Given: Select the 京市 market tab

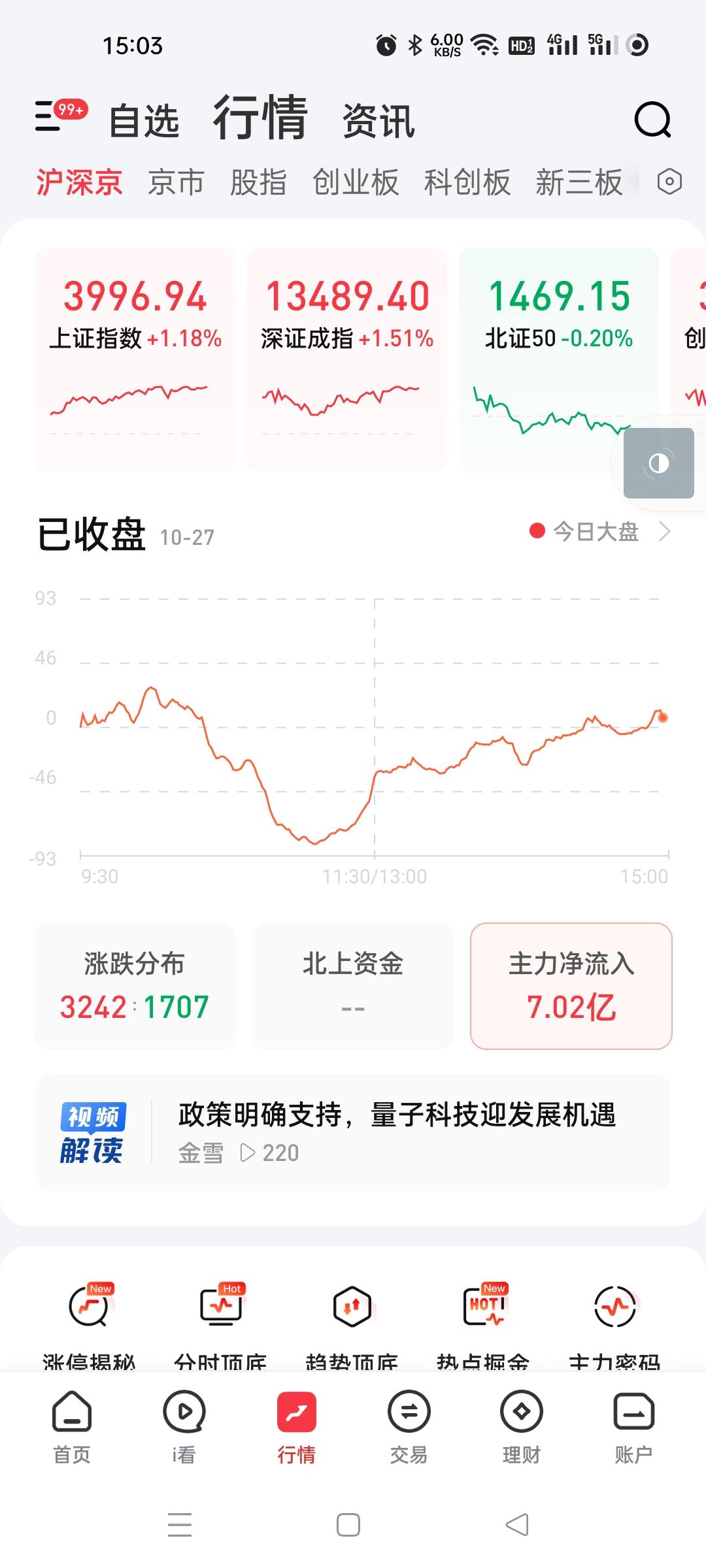Looking at the screenshot, I should [x=176, y=182].
